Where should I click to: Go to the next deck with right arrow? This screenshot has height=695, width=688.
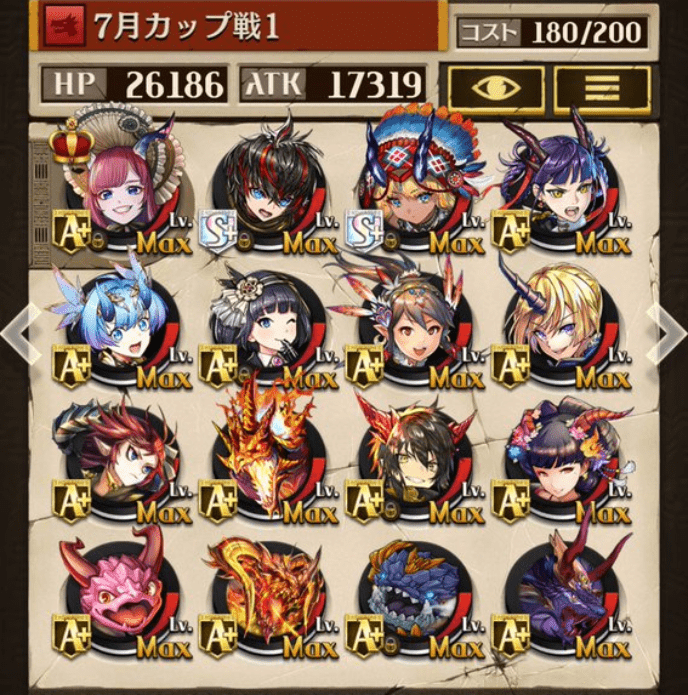667,335
